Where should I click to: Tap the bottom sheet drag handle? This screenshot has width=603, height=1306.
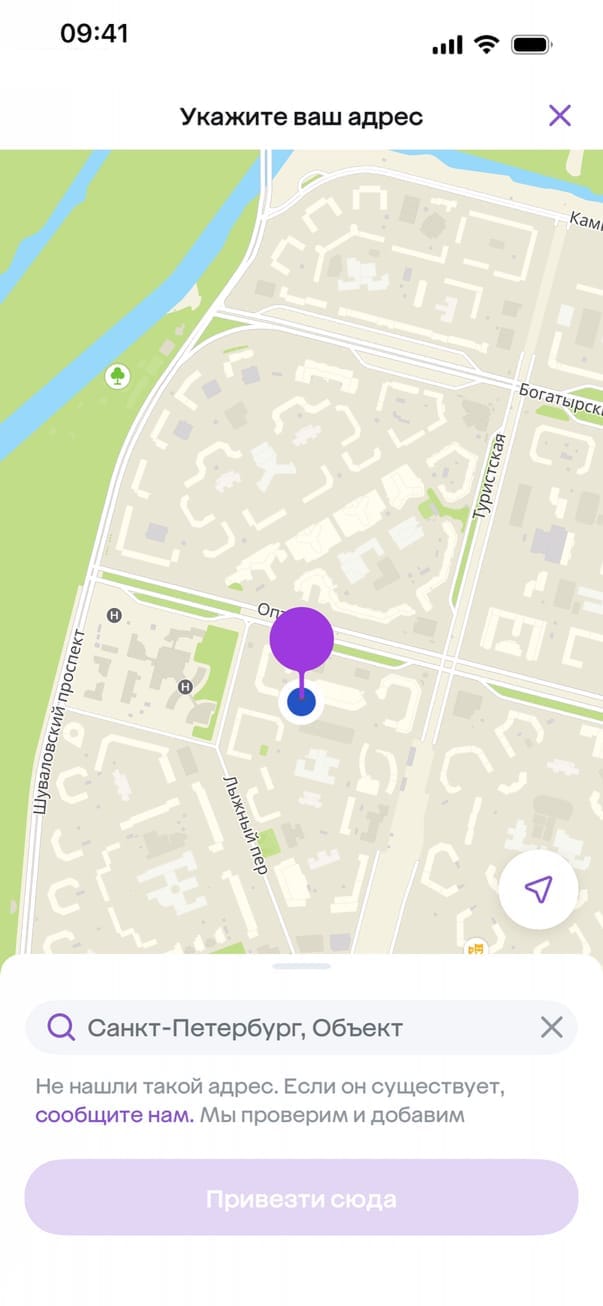[301, 966]
